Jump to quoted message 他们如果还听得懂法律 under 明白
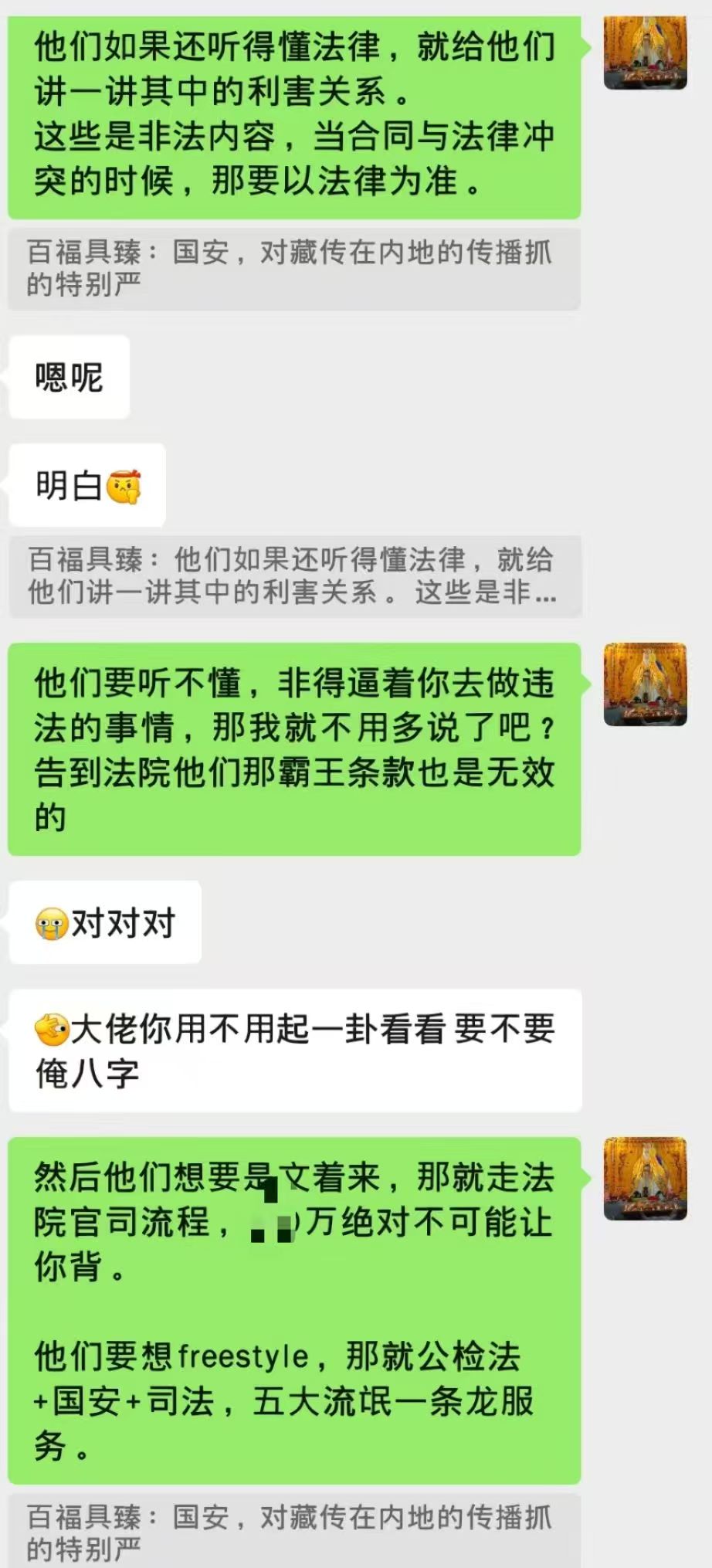712x1568 pixels. coord(293,575)
